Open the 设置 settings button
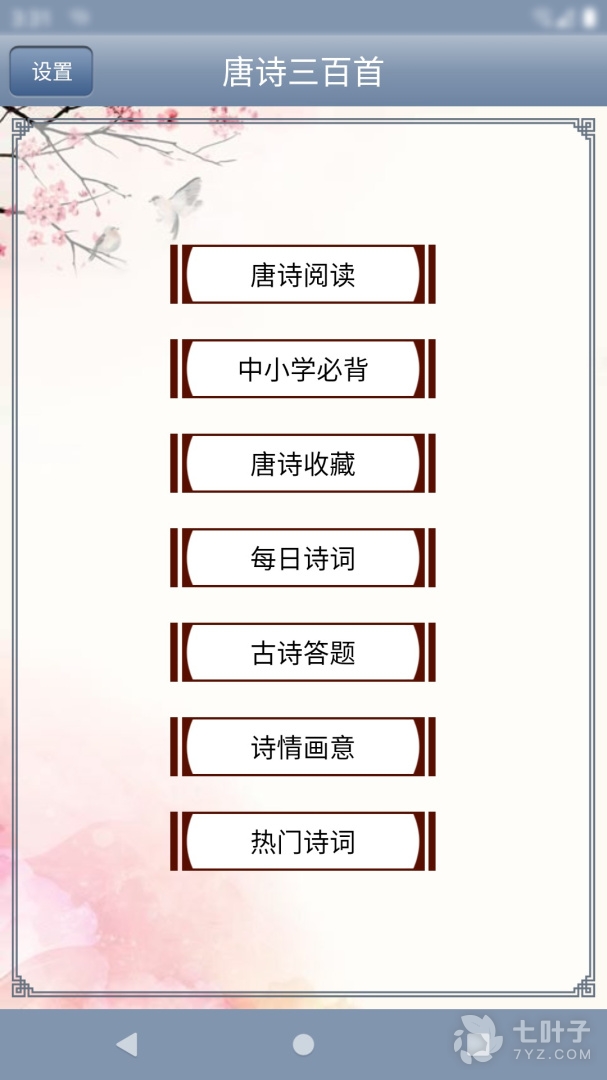The image size is (607, 1080). click(x=51, y=72)
